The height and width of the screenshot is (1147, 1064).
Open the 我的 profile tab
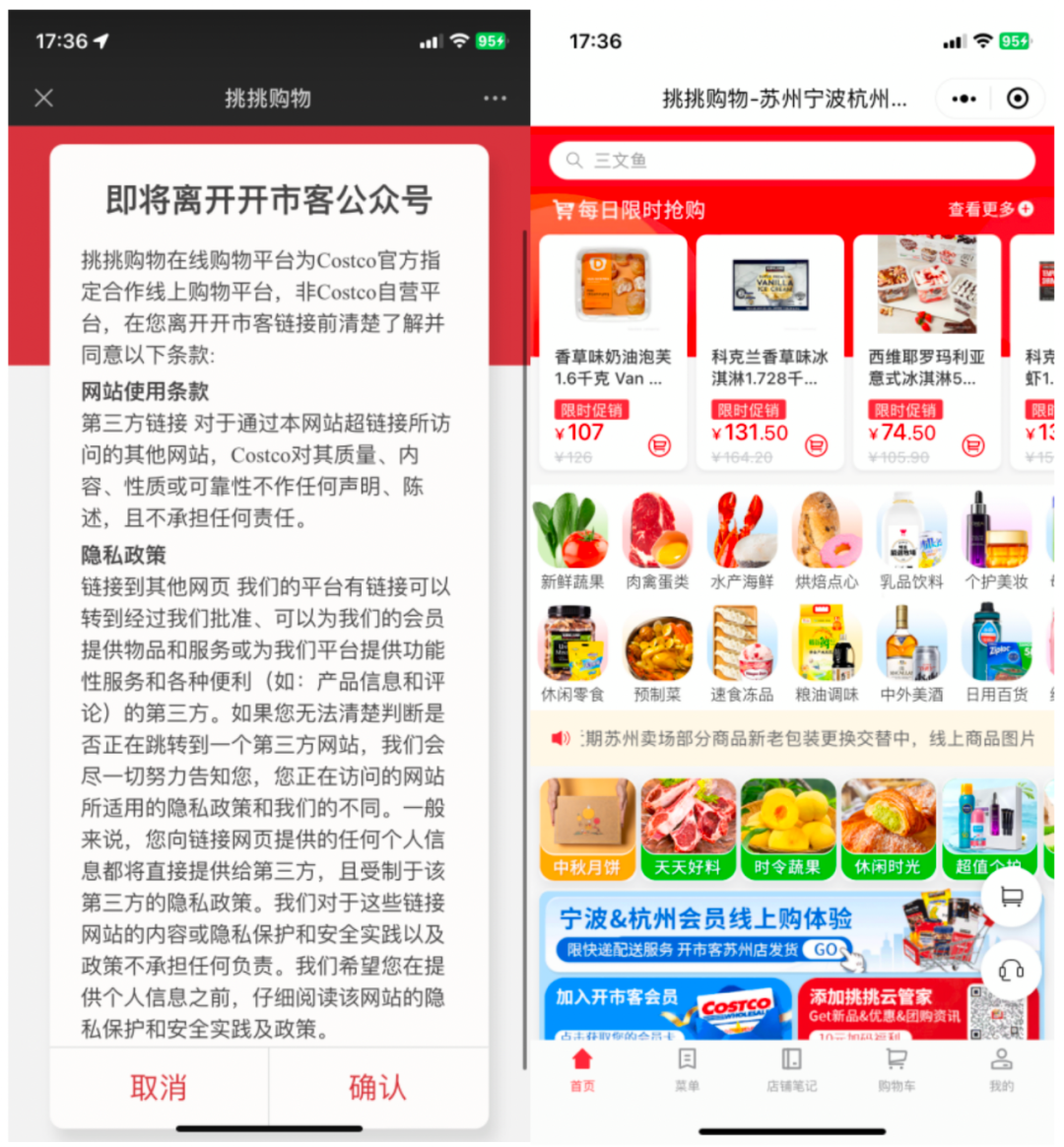coord(1001,1069)
